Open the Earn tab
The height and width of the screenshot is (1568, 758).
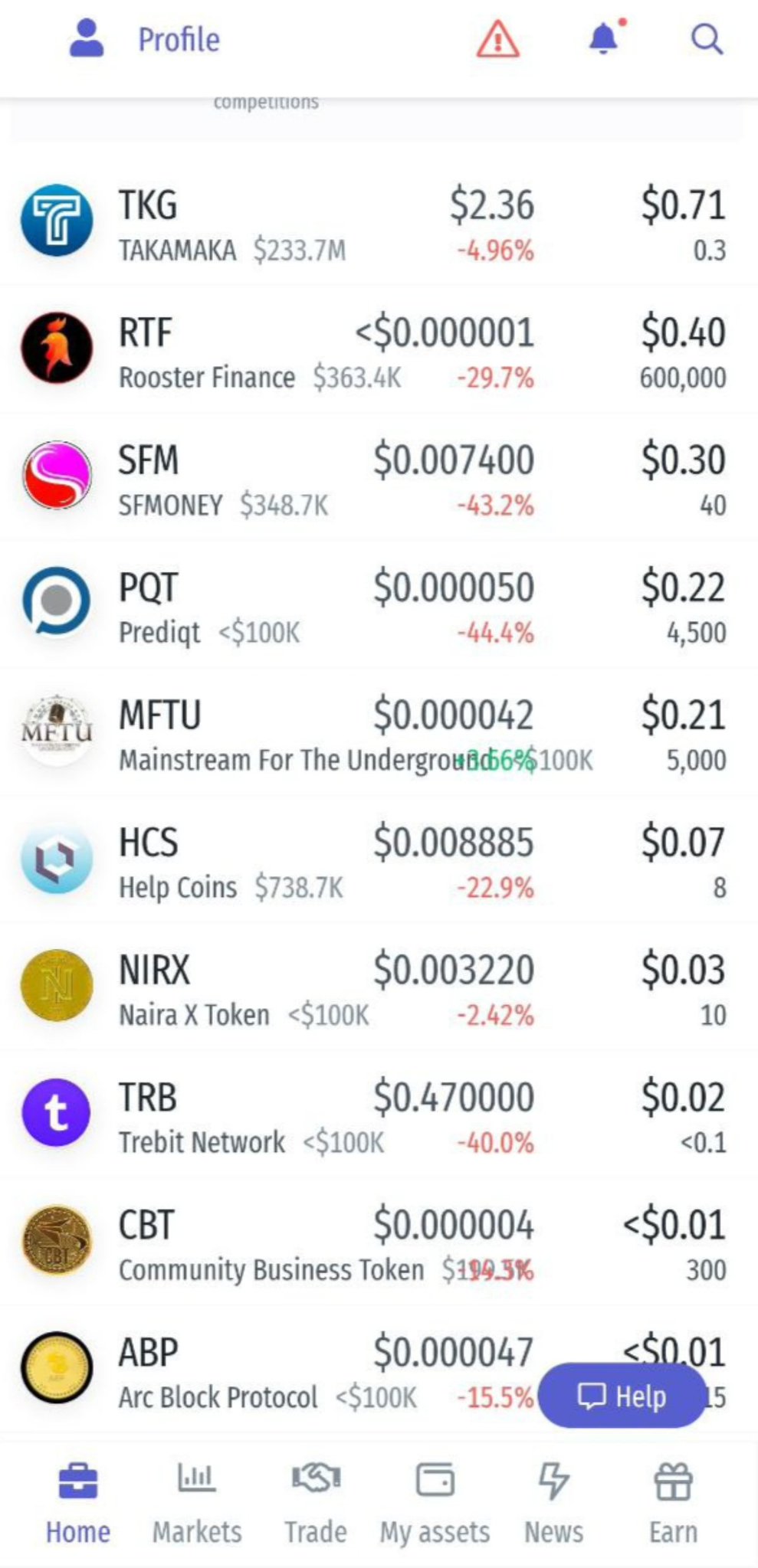tap(673, 1503)
